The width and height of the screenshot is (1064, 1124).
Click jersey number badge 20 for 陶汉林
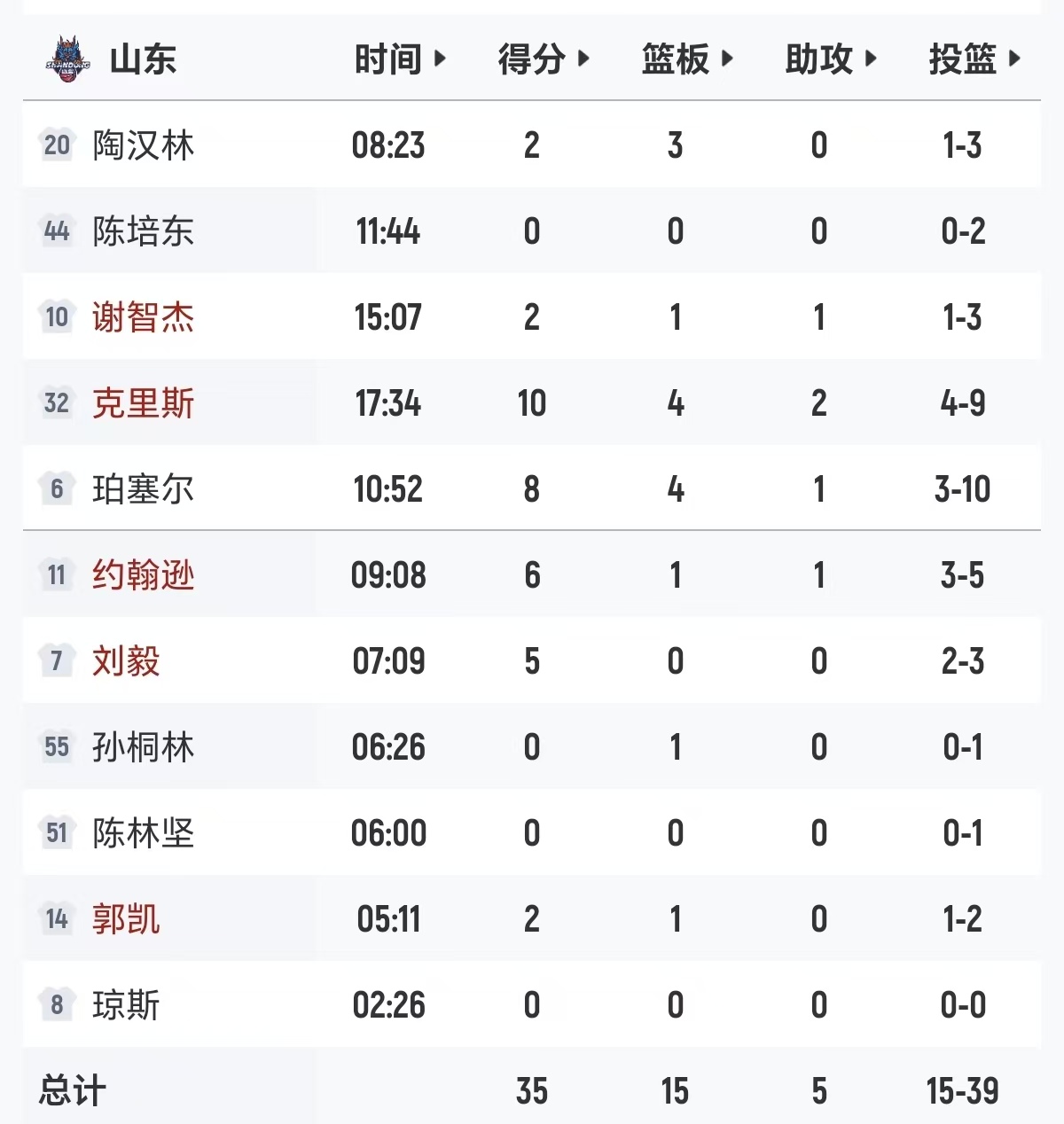coord(55,146)
